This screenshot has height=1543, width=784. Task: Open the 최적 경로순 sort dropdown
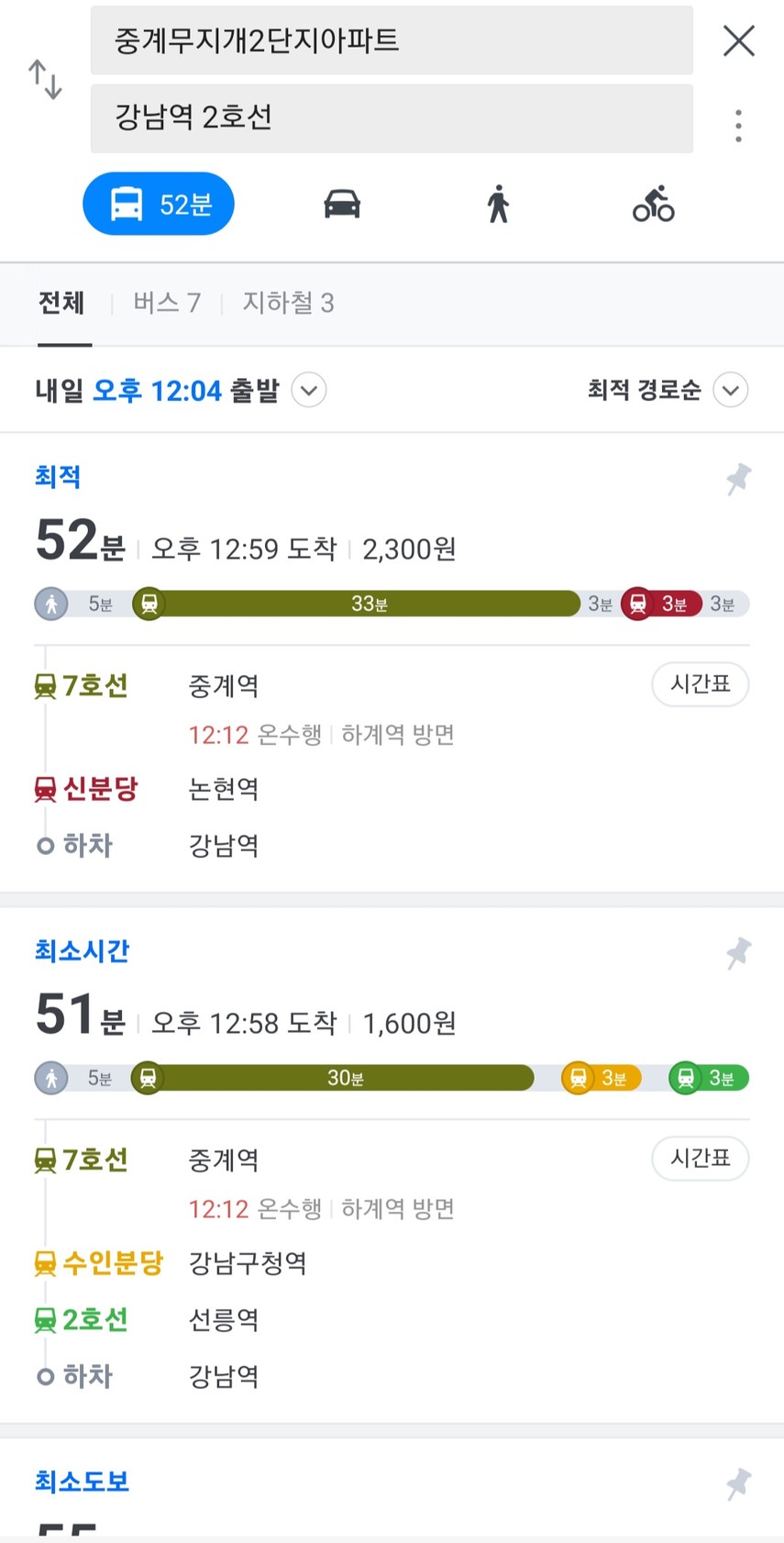pyautogui.click(x=668, y=391)
